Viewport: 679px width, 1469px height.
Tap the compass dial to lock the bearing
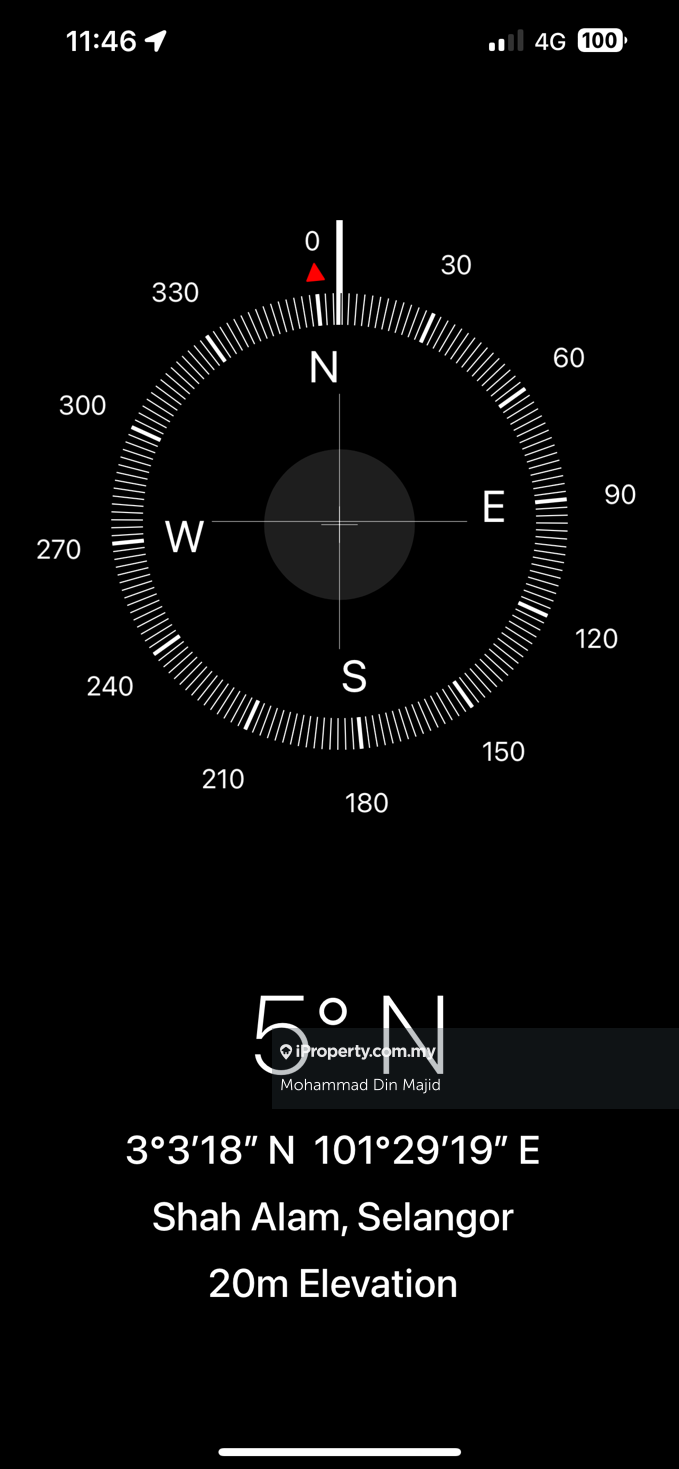tap(339, 523)
